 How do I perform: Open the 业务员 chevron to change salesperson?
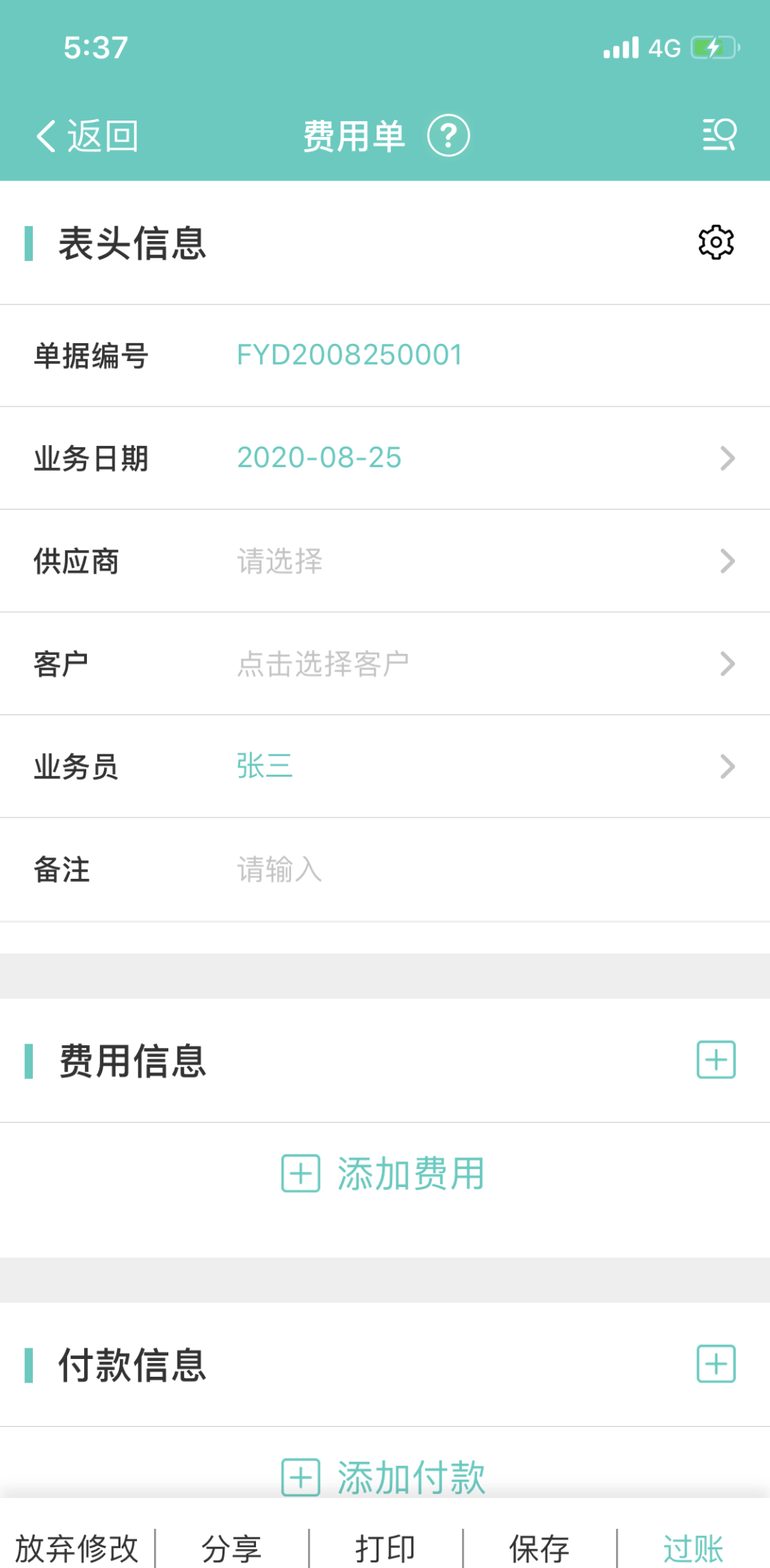point(727,766)
